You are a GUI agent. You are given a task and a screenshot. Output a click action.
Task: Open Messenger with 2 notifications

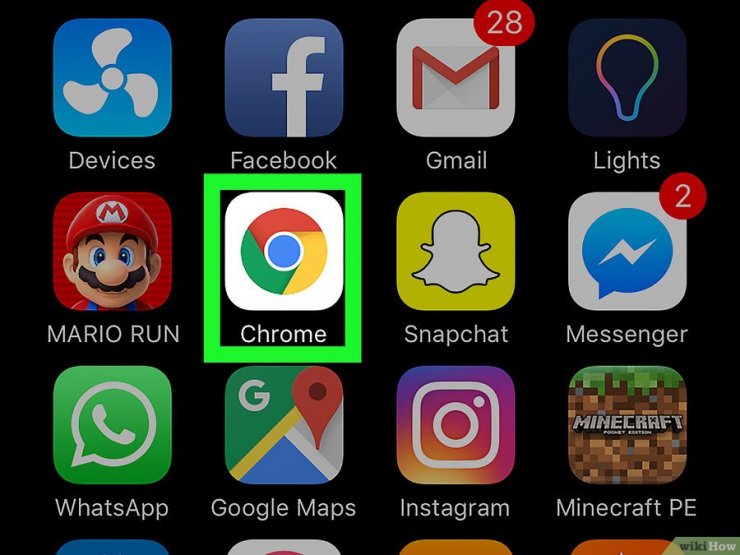pos(627,250)
